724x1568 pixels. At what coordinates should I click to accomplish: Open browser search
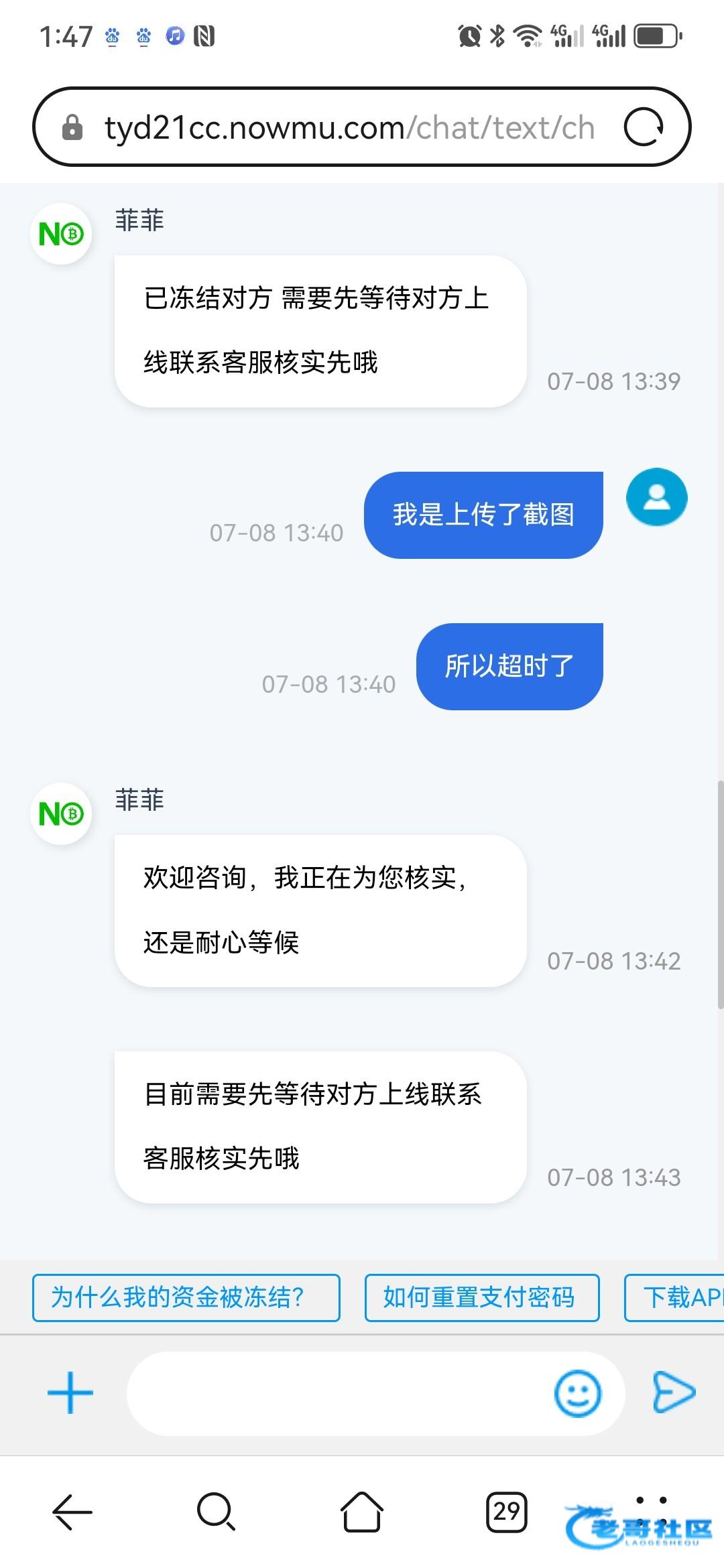216,1512
